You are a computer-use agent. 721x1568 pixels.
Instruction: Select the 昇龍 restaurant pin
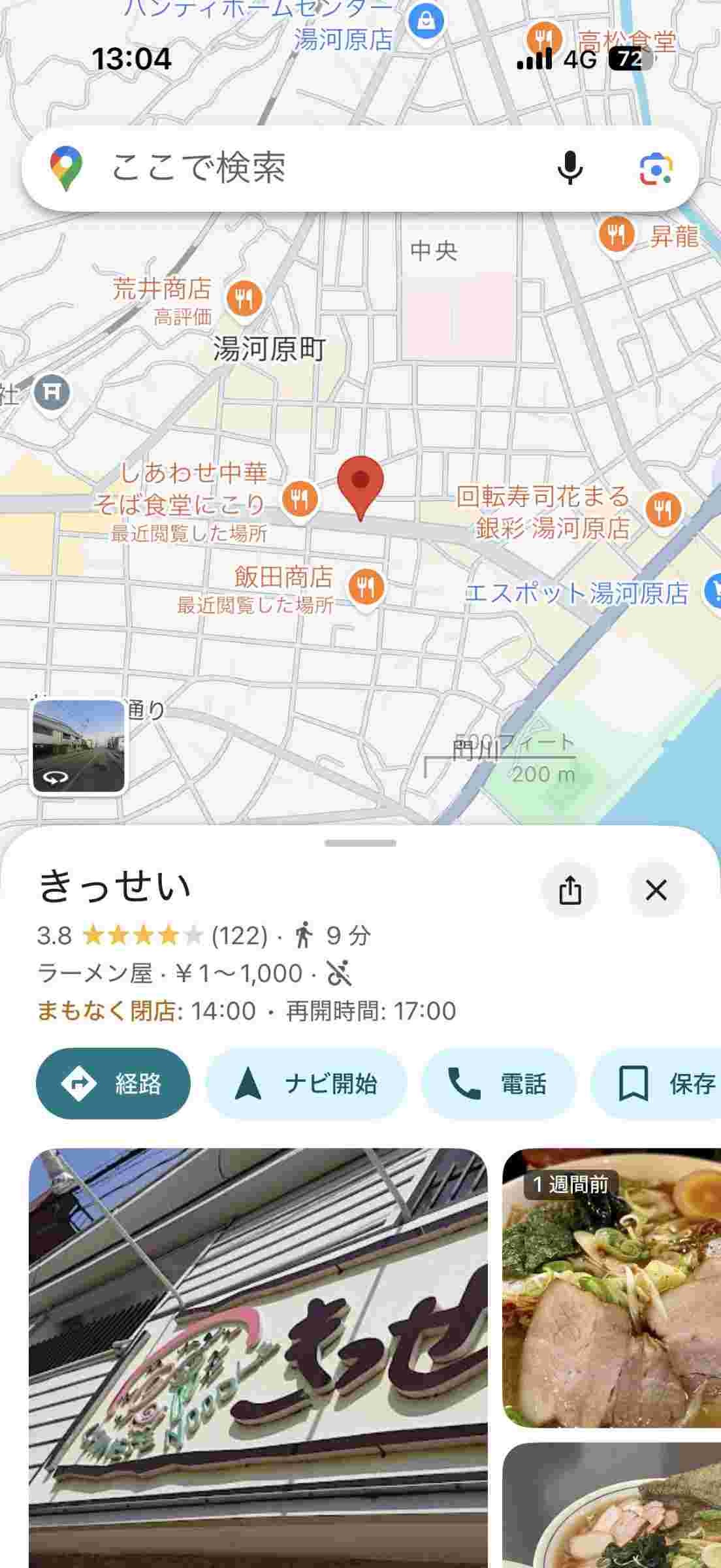pos(616,233)
